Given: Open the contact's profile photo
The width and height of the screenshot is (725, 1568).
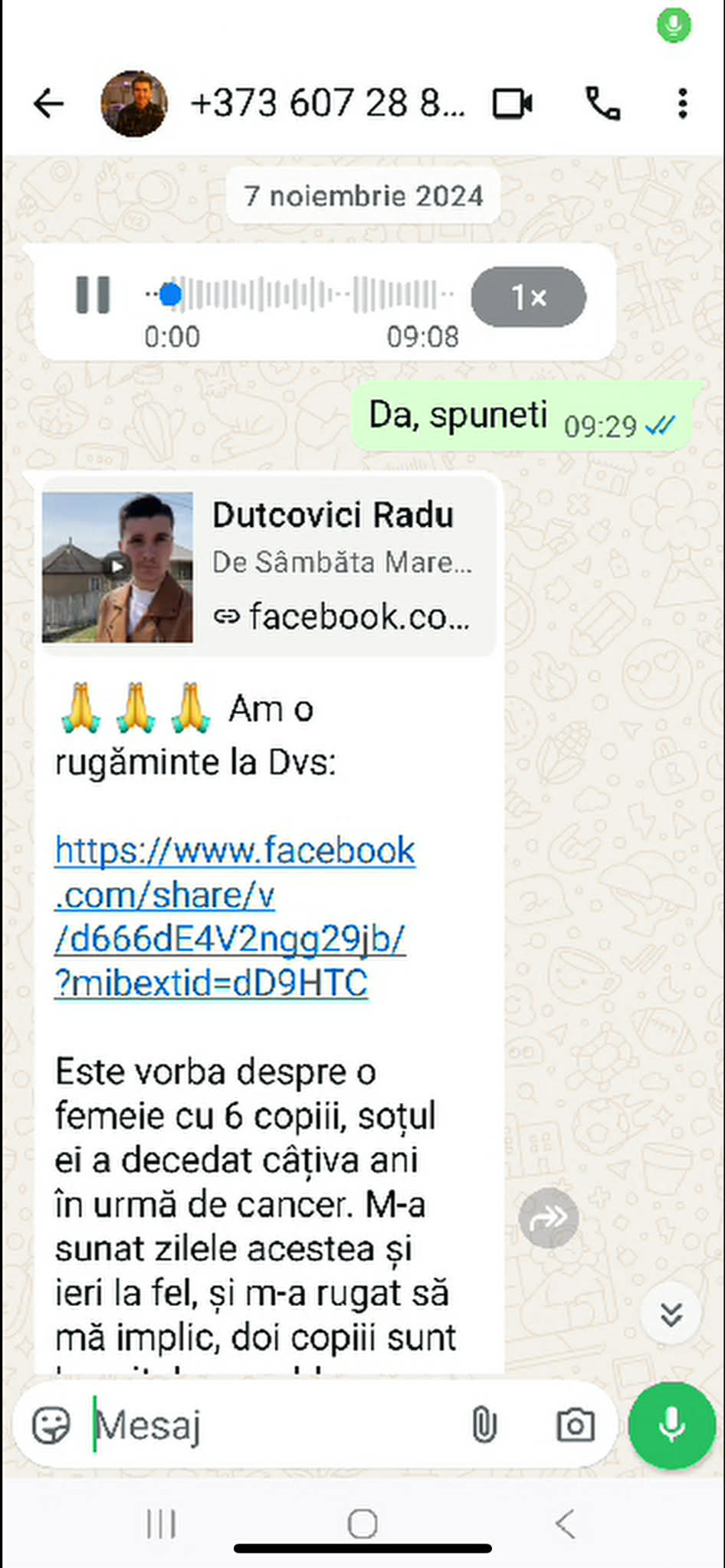Looking at the screenshot, I should (134, 104).
